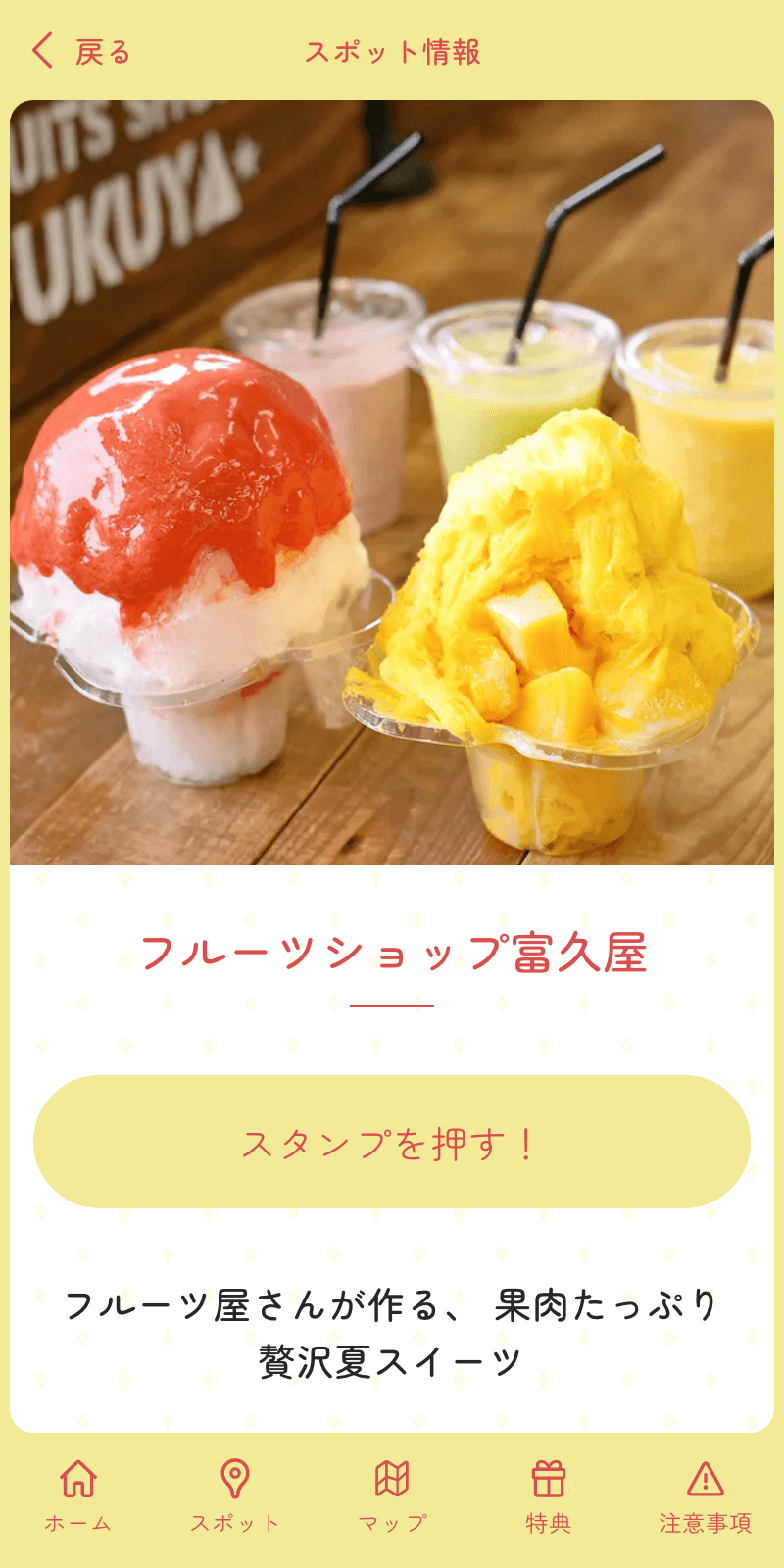Go back with the 戻る button
The image size is (784, 1568).
[x=80, y=51]
